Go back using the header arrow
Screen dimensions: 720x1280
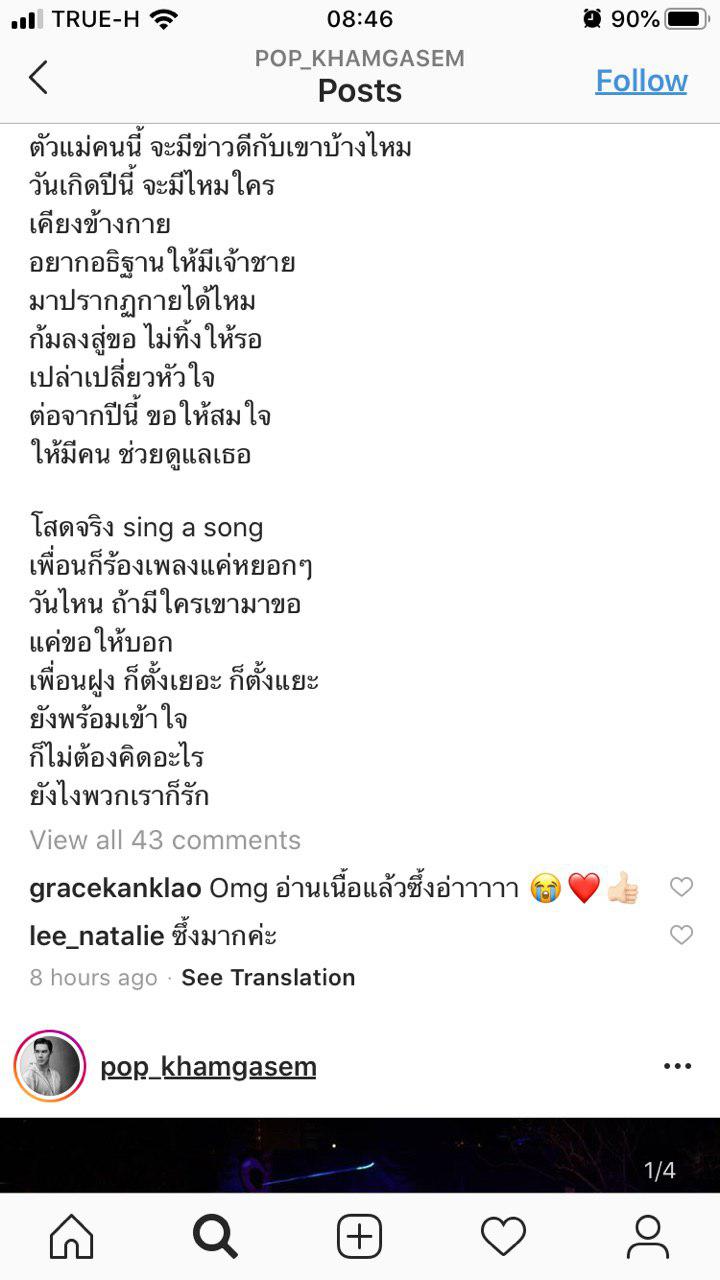pos(38,78)
